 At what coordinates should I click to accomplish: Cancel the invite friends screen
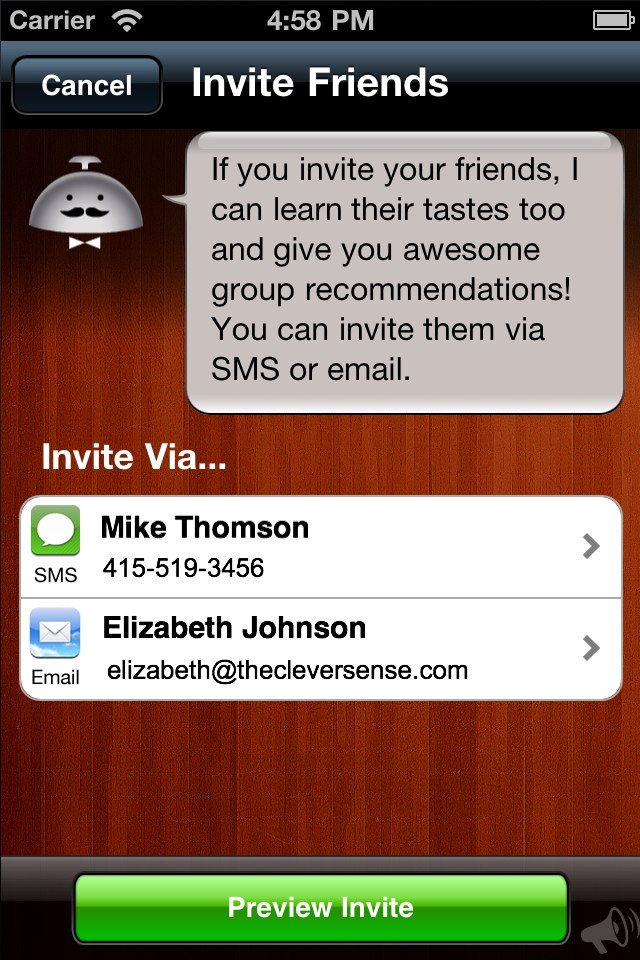coord(87,86)
